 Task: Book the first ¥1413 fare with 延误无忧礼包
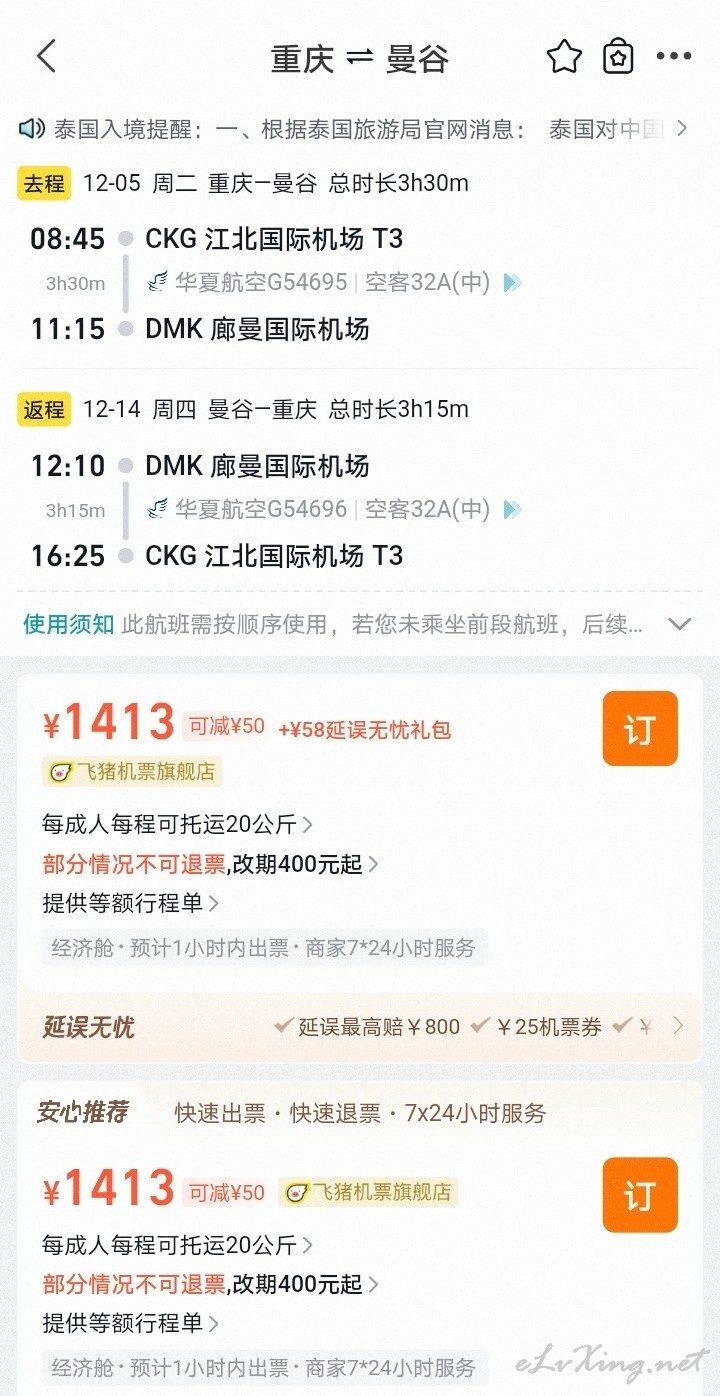pyautogui.click(x=640, y=729)
